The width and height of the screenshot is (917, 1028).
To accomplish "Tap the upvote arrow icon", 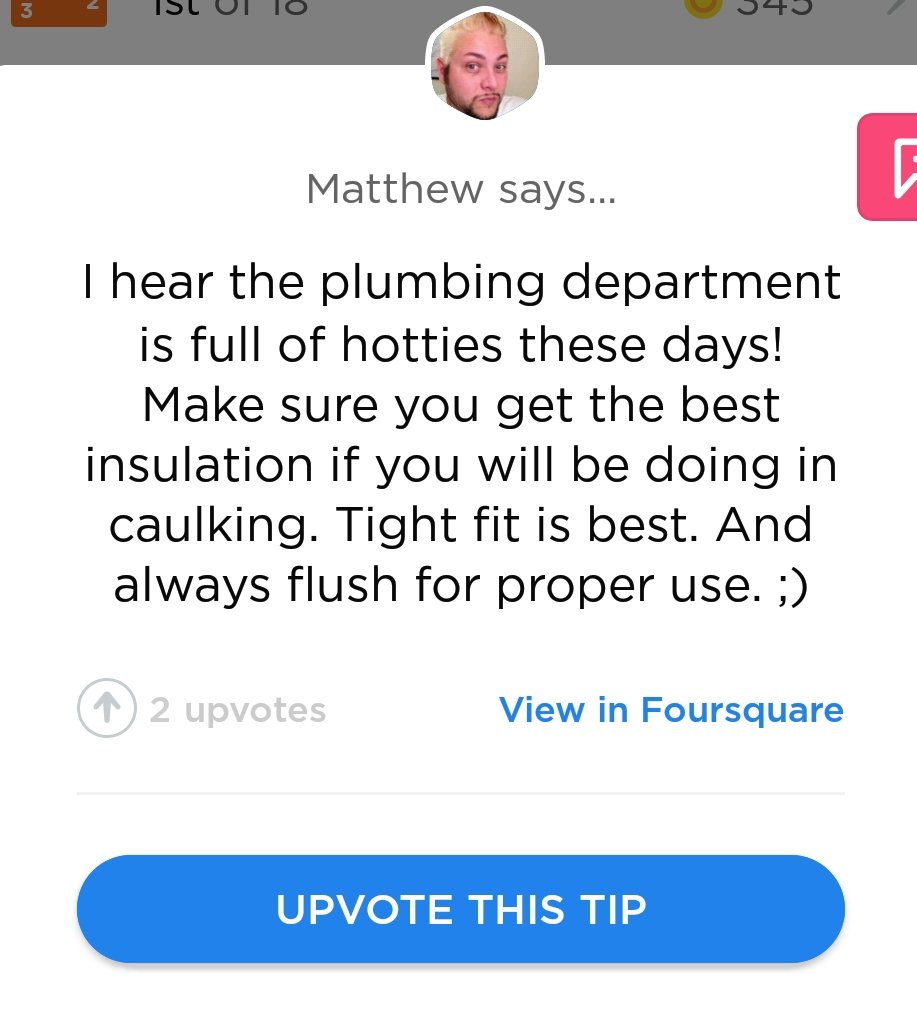I will 106,709.
